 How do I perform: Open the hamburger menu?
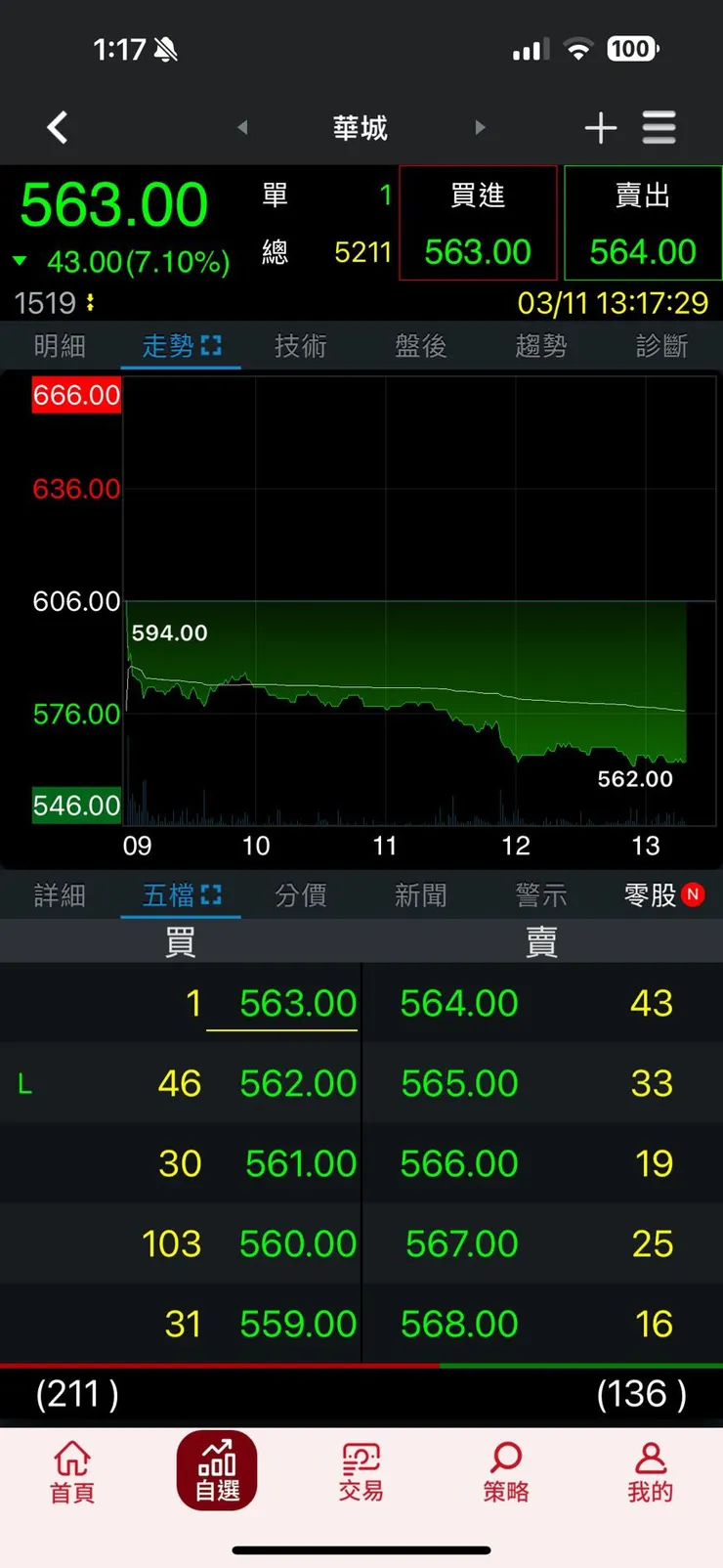pos(659,128)
